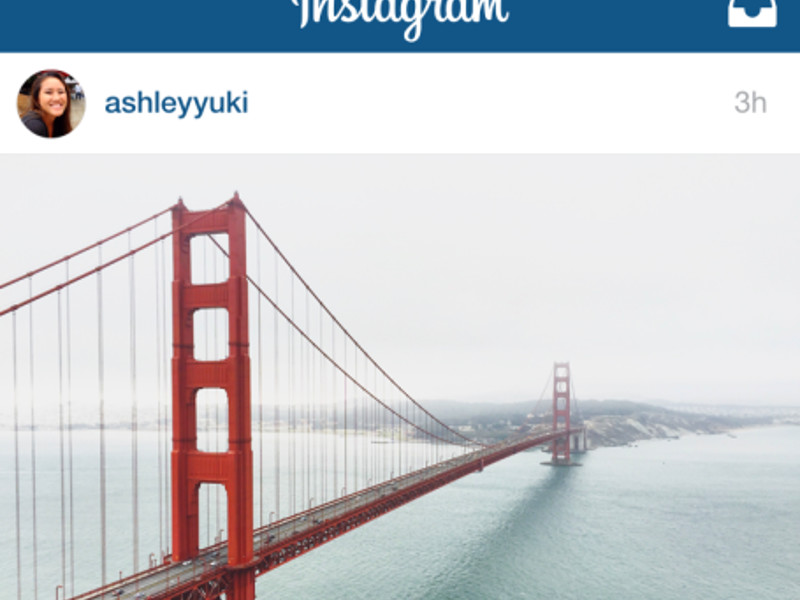Open ashleyyuki's profile picture
The image size is (800, 600).
pyautogui.click(x=51, y=103)
